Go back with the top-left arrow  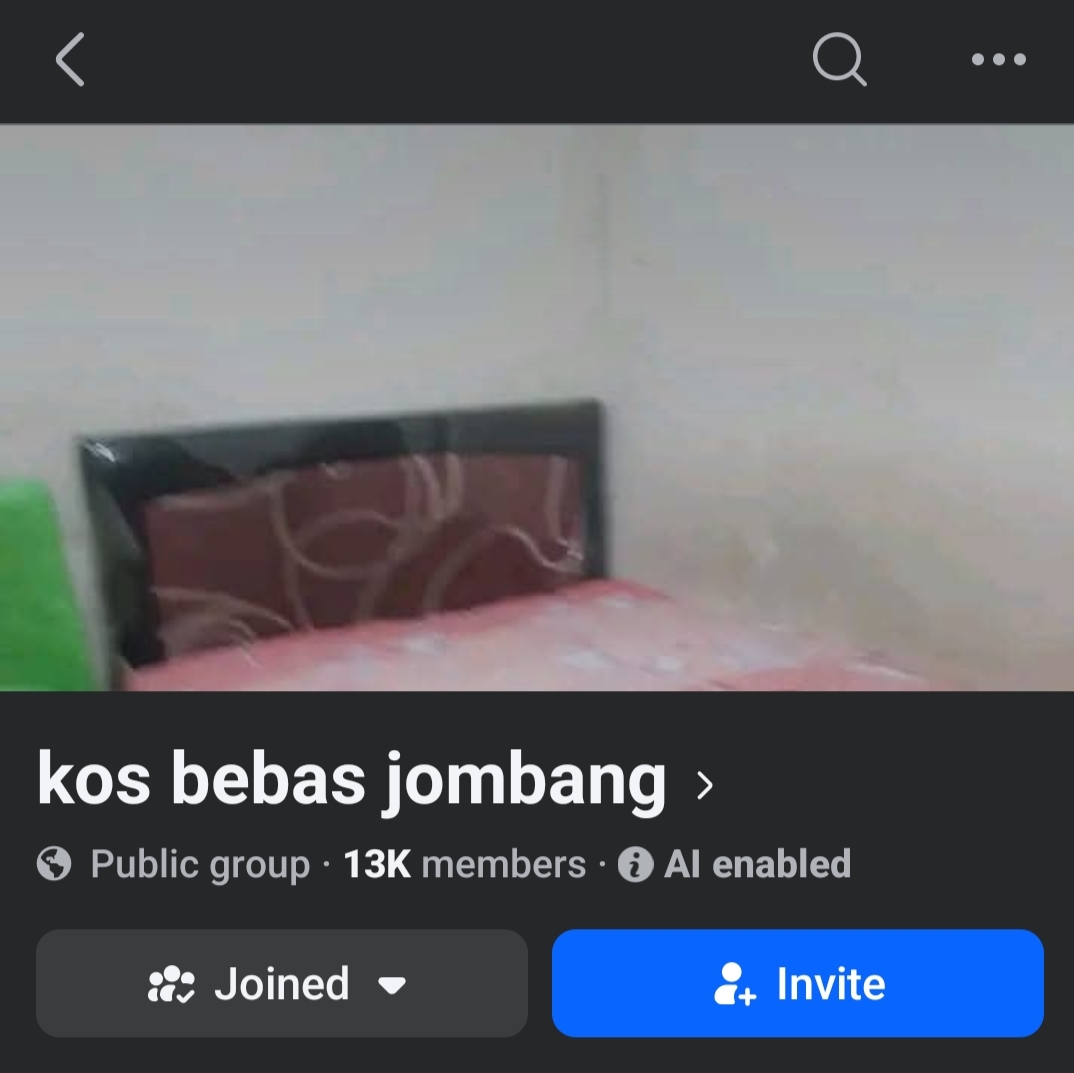70,60
